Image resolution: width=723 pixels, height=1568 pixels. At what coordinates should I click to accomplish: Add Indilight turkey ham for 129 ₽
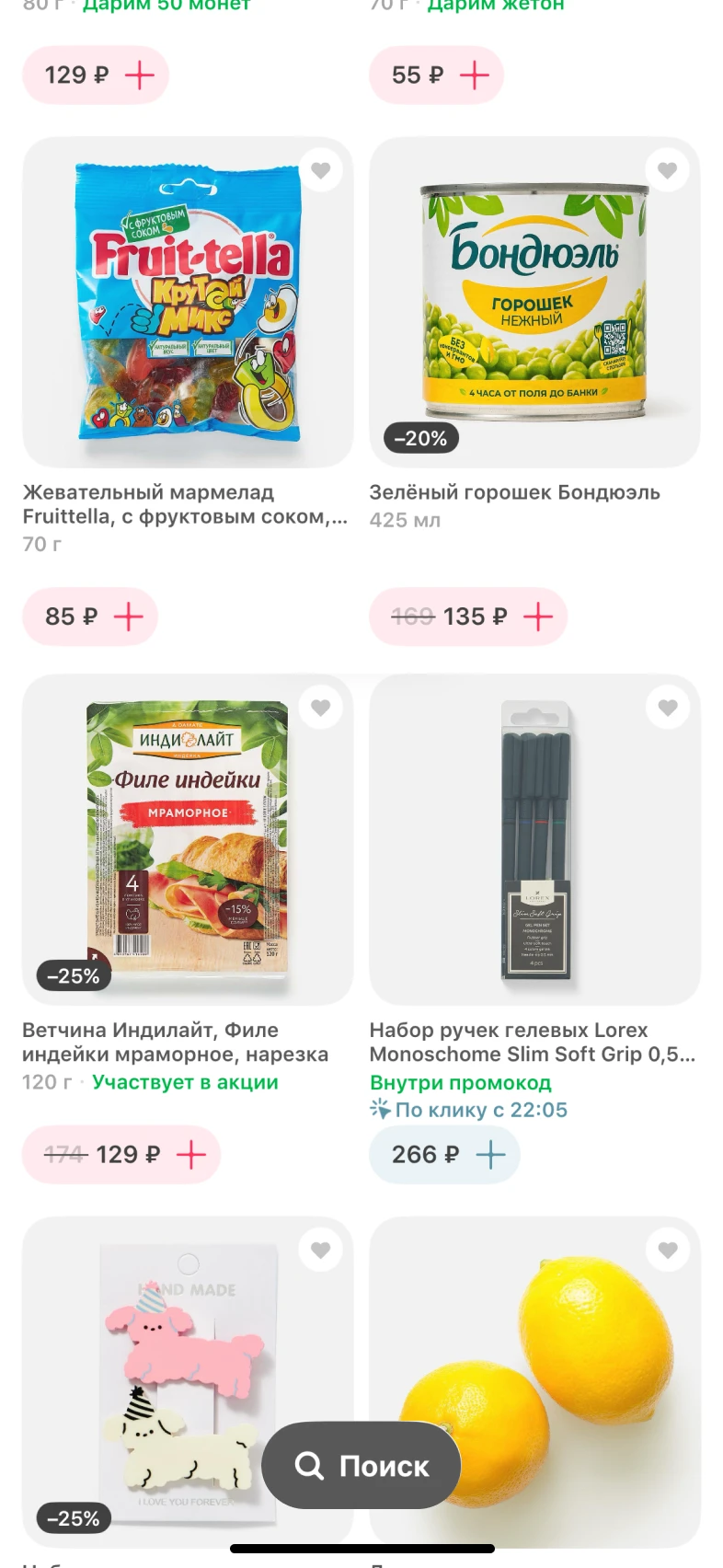pos(190,1154)
